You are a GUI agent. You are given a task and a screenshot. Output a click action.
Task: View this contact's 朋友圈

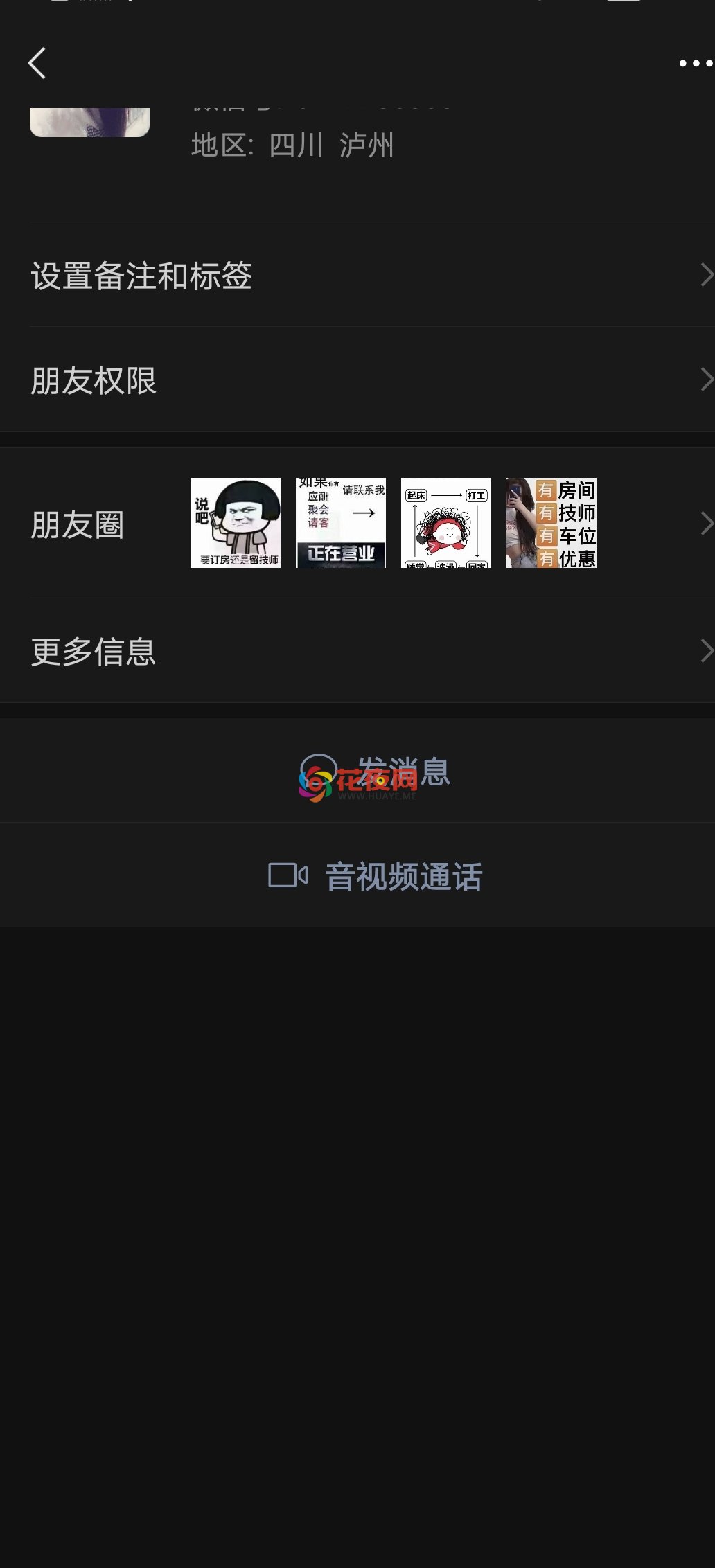click(x=357, y=523)
